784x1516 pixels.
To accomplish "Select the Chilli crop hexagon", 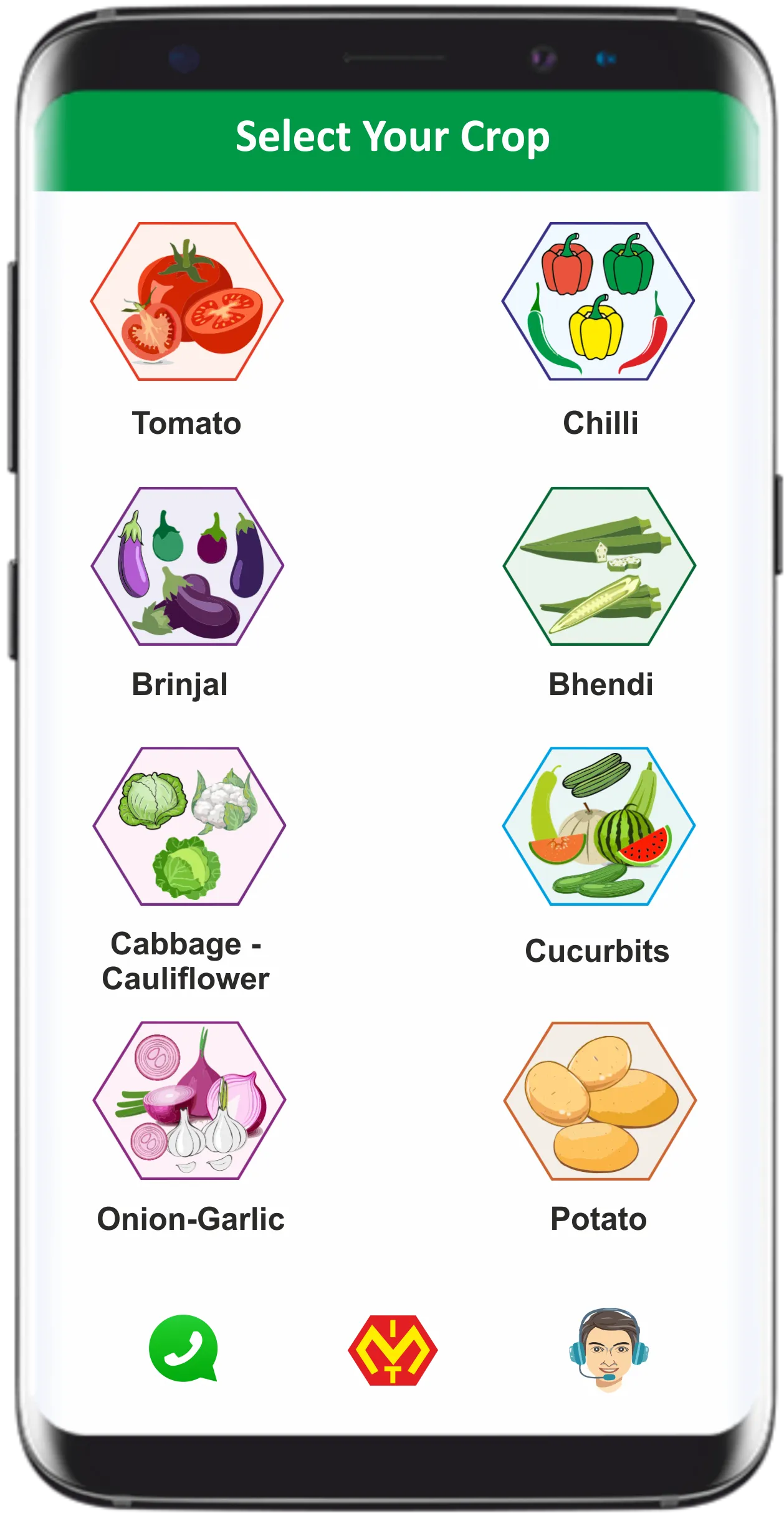I will pyautogui.click(x=600, y=301).
